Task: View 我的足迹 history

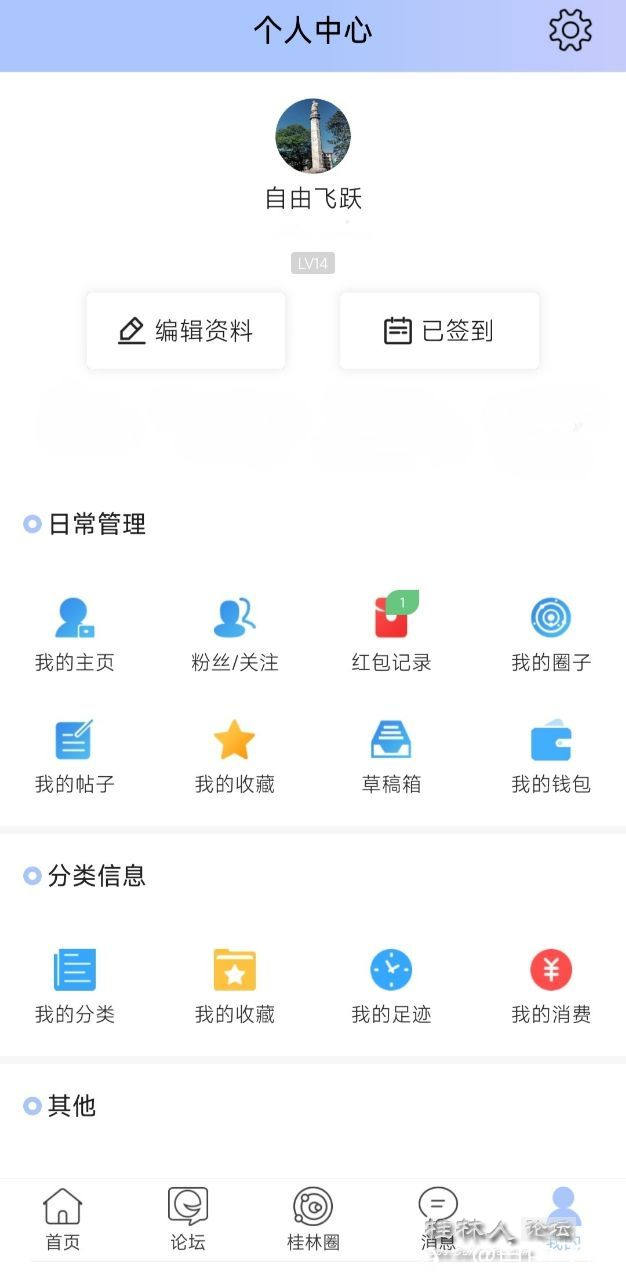Action: [x=391, y=985]
